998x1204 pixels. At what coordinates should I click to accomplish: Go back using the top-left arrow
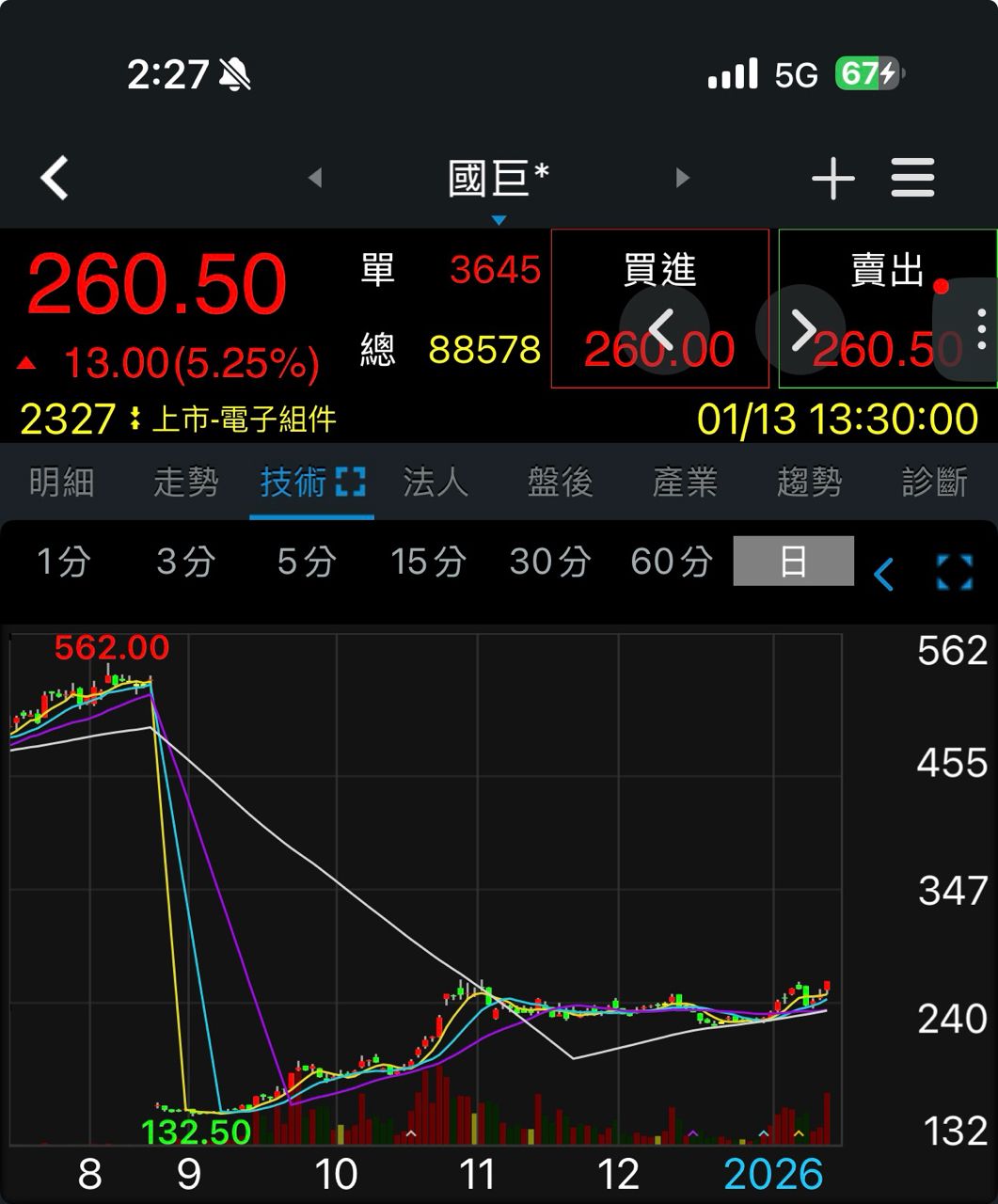(x=55, y=178)
